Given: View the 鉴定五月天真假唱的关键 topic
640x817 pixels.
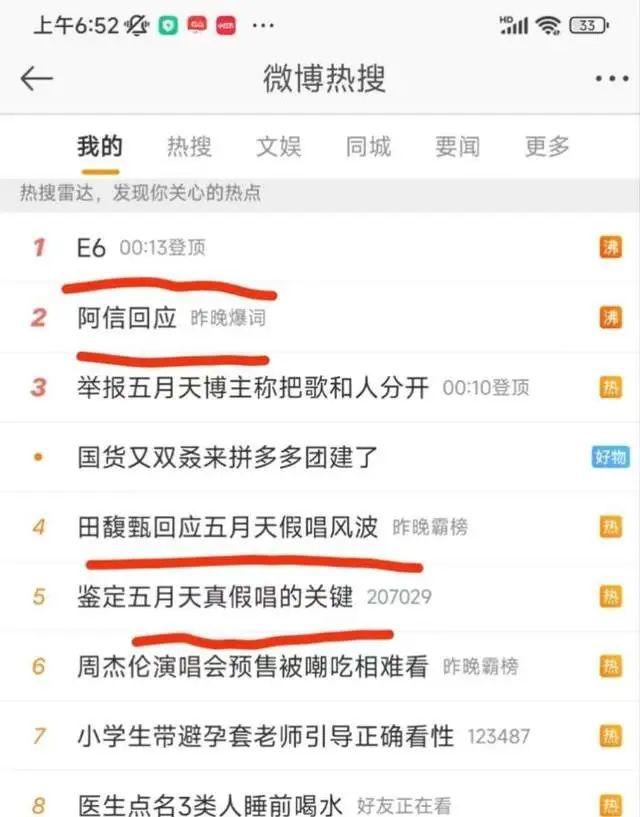Looking at the screenshot, I should [215, 596].
